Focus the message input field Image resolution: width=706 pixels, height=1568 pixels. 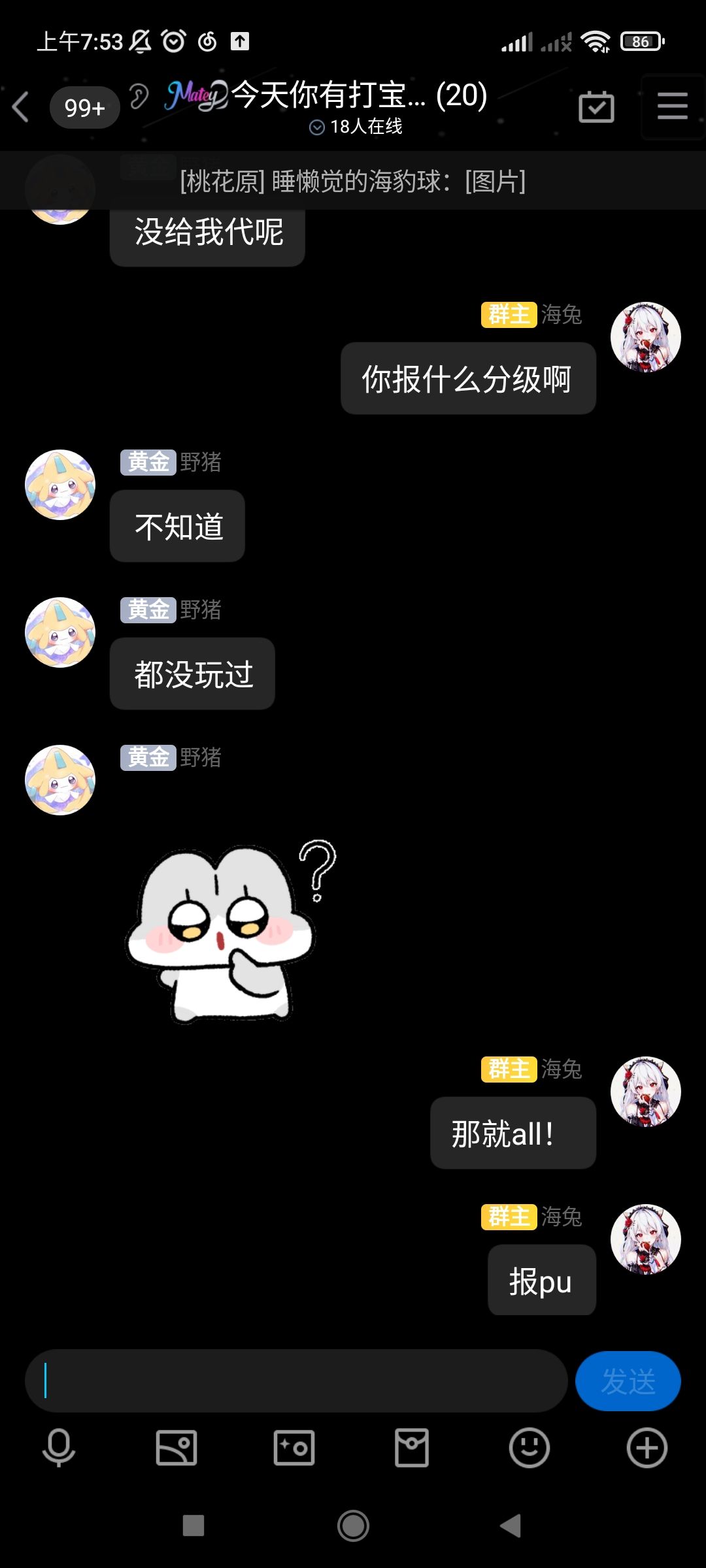(295, 1380)
